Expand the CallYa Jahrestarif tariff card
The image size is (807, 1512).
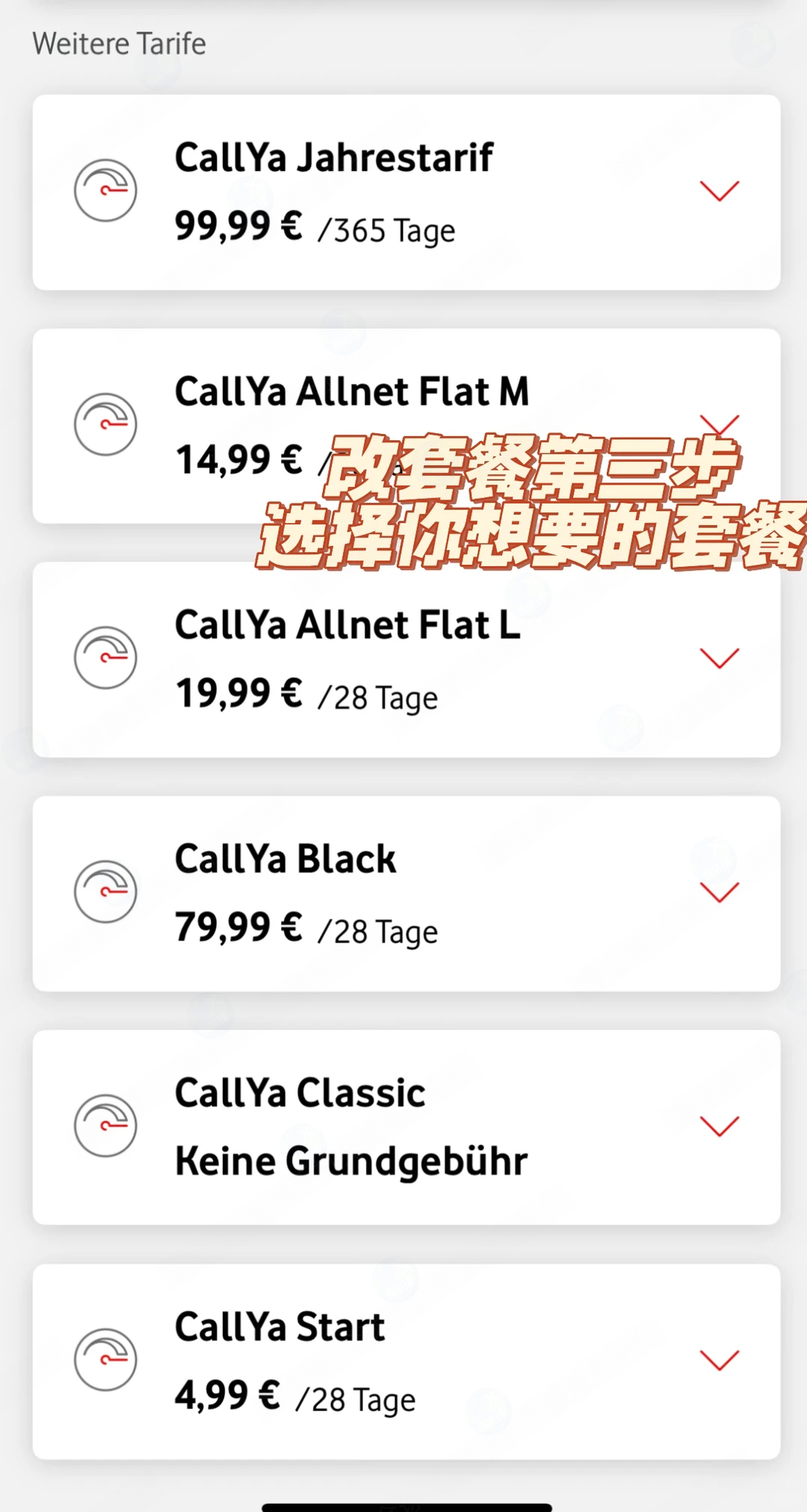point(719,191)
